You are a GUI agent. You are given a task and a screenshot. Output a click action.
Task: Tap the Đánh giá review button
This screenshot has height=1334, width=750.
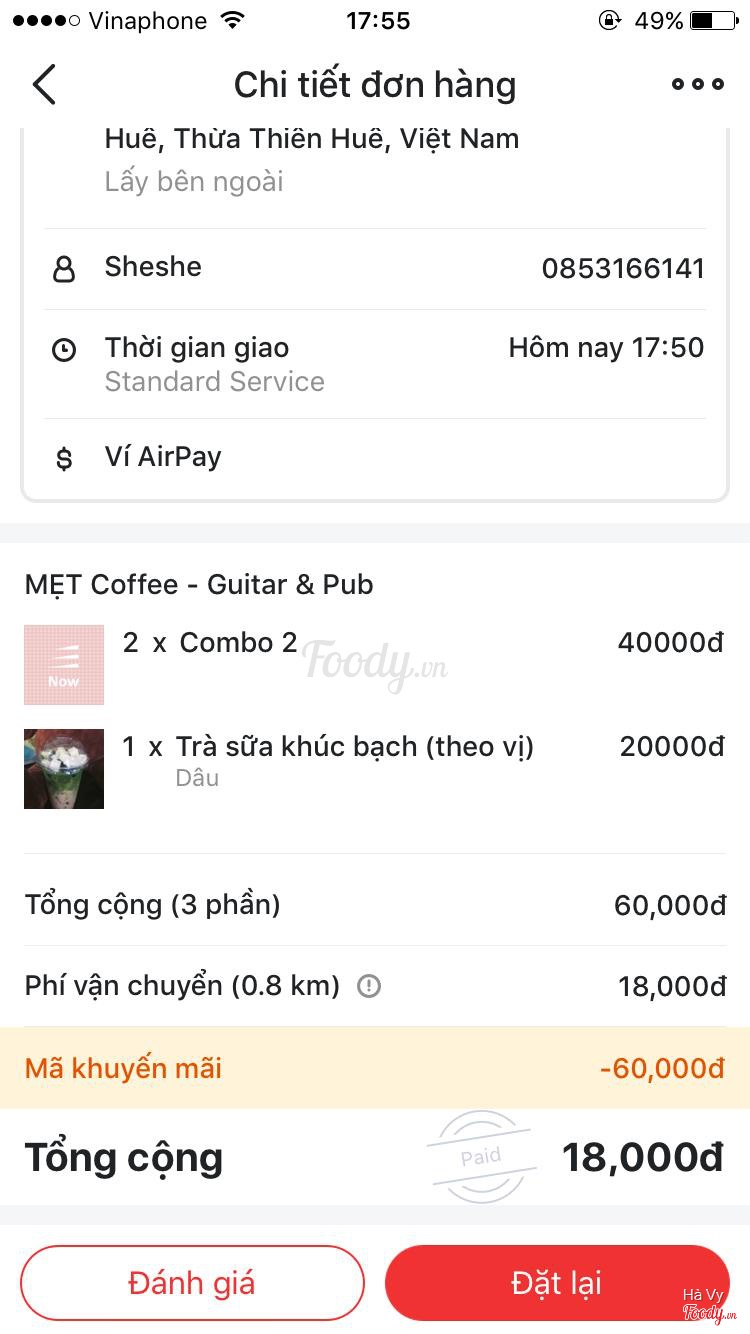pyautogui.click(x=192, y=1282)
